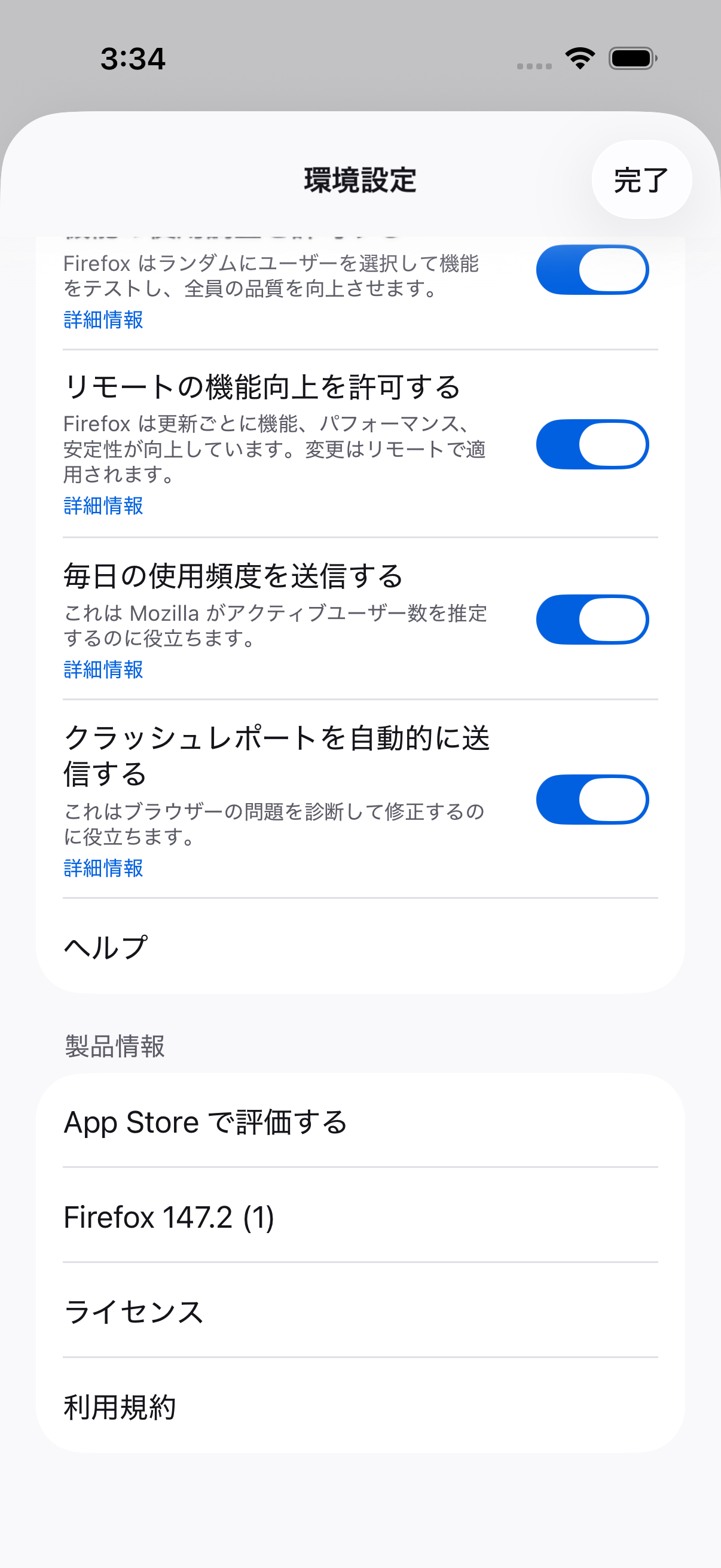This screenshot has height=1568, width=721.
Task: Open 詳細情報 under クラッシュレポート setting
Action: tap(103, 868)
